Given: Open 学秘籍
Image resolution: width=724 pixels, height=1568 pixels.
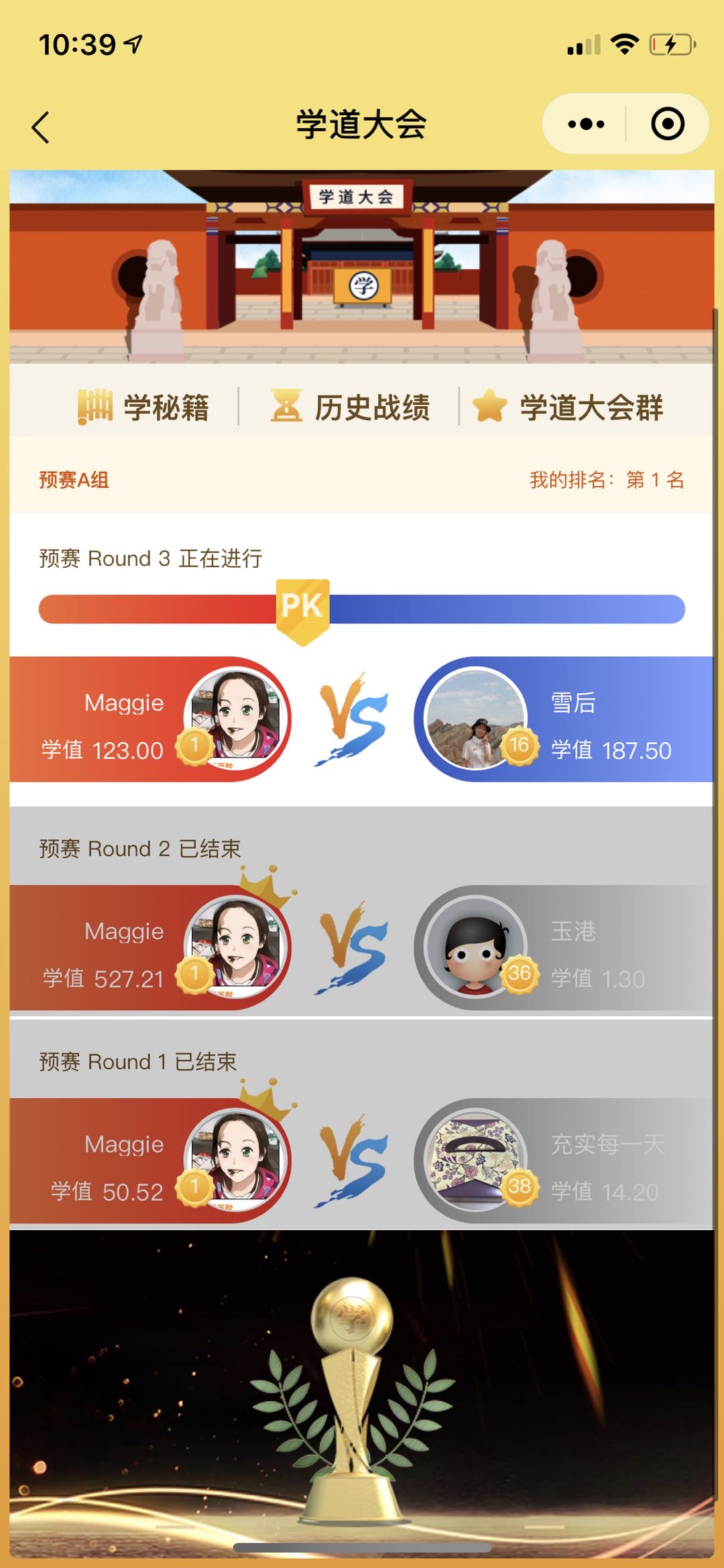Looking at the screenshot, I should pos(143,407).
